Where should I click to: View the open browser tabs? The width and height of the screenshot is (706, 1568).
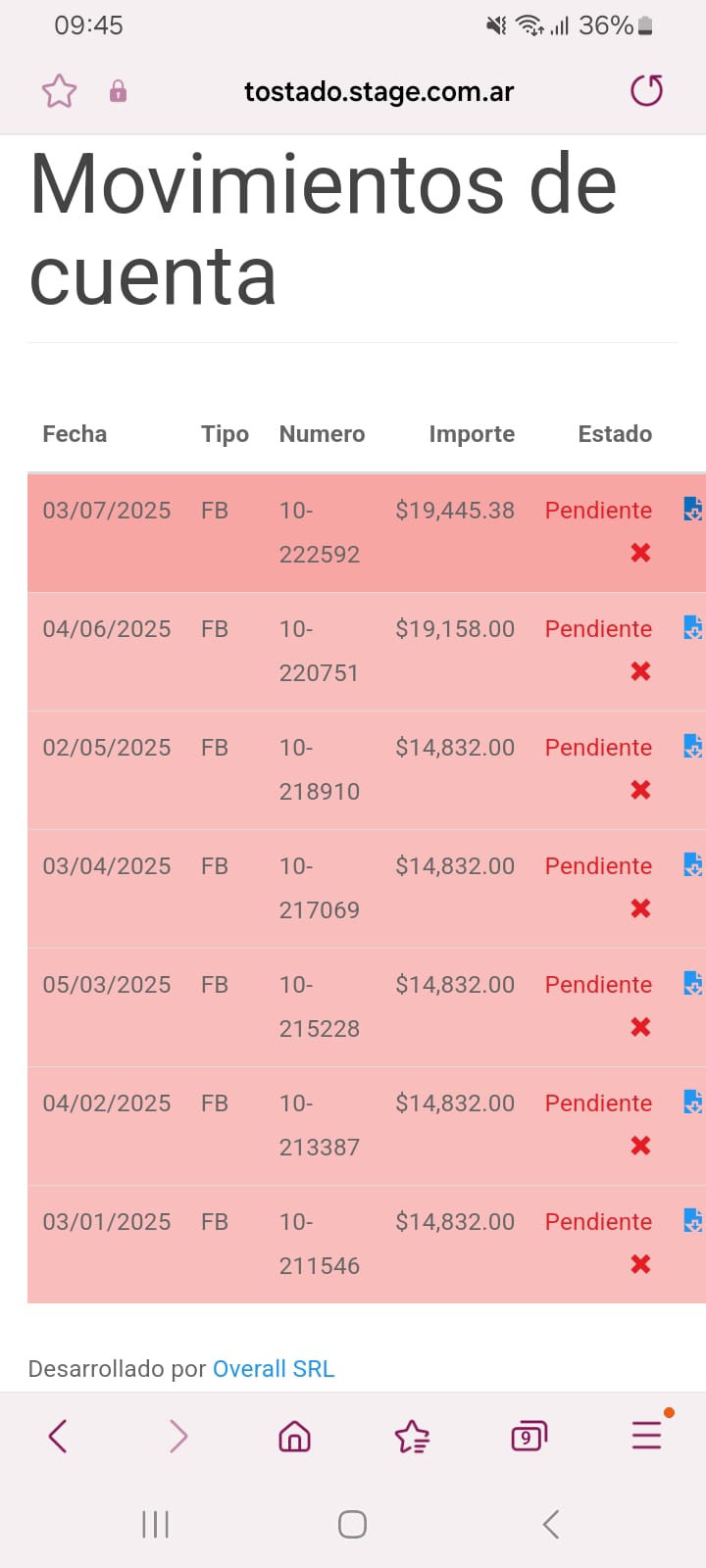pos(529,1437)
